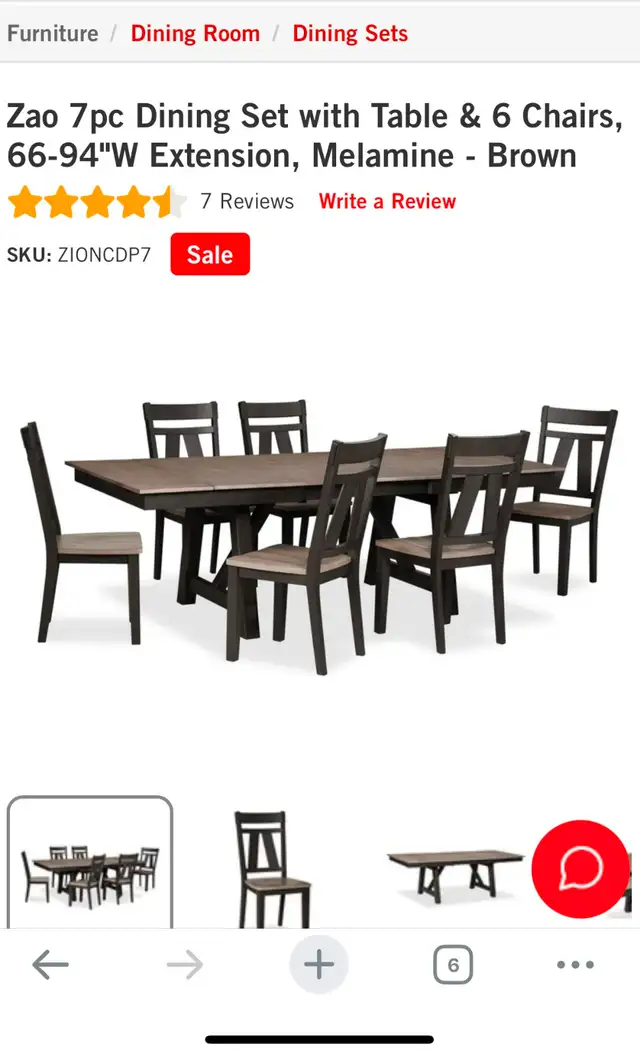Open the red chat bubble button
Image resolution: width=640 pixels, height=1057 pixels.
(581, 868)
